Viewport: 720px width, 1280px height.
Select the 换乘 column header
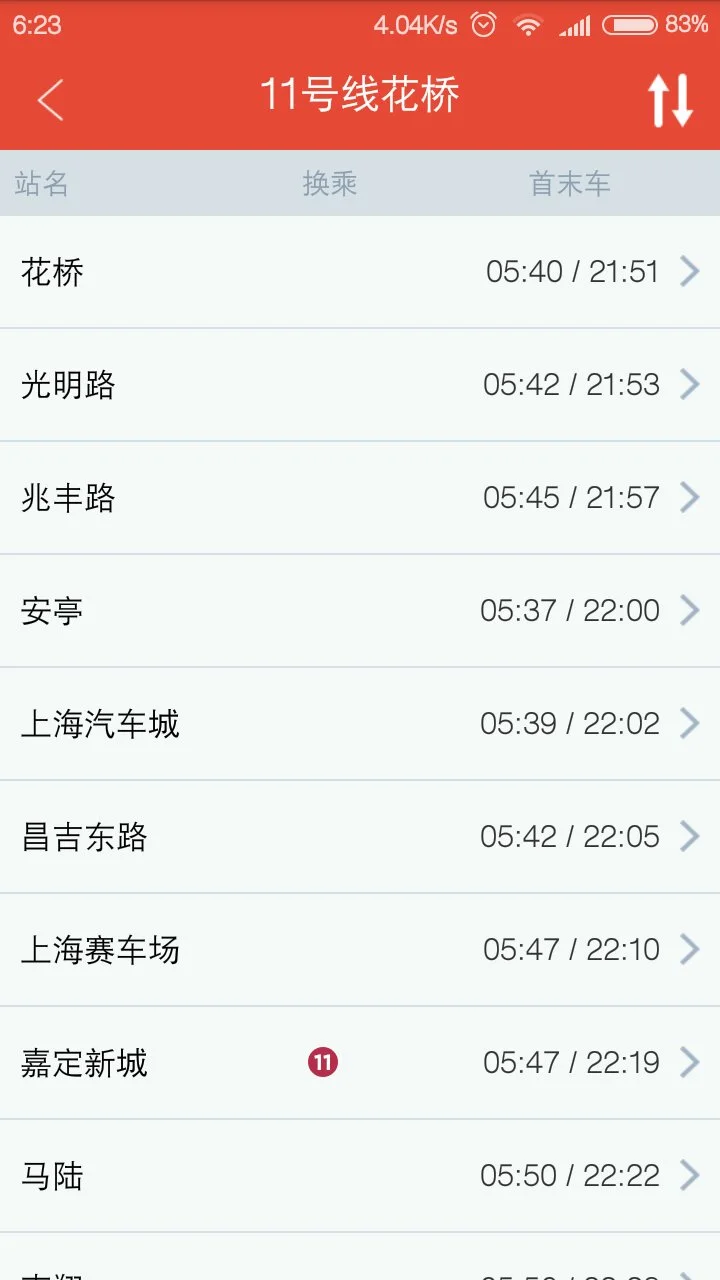click(330, 183)
